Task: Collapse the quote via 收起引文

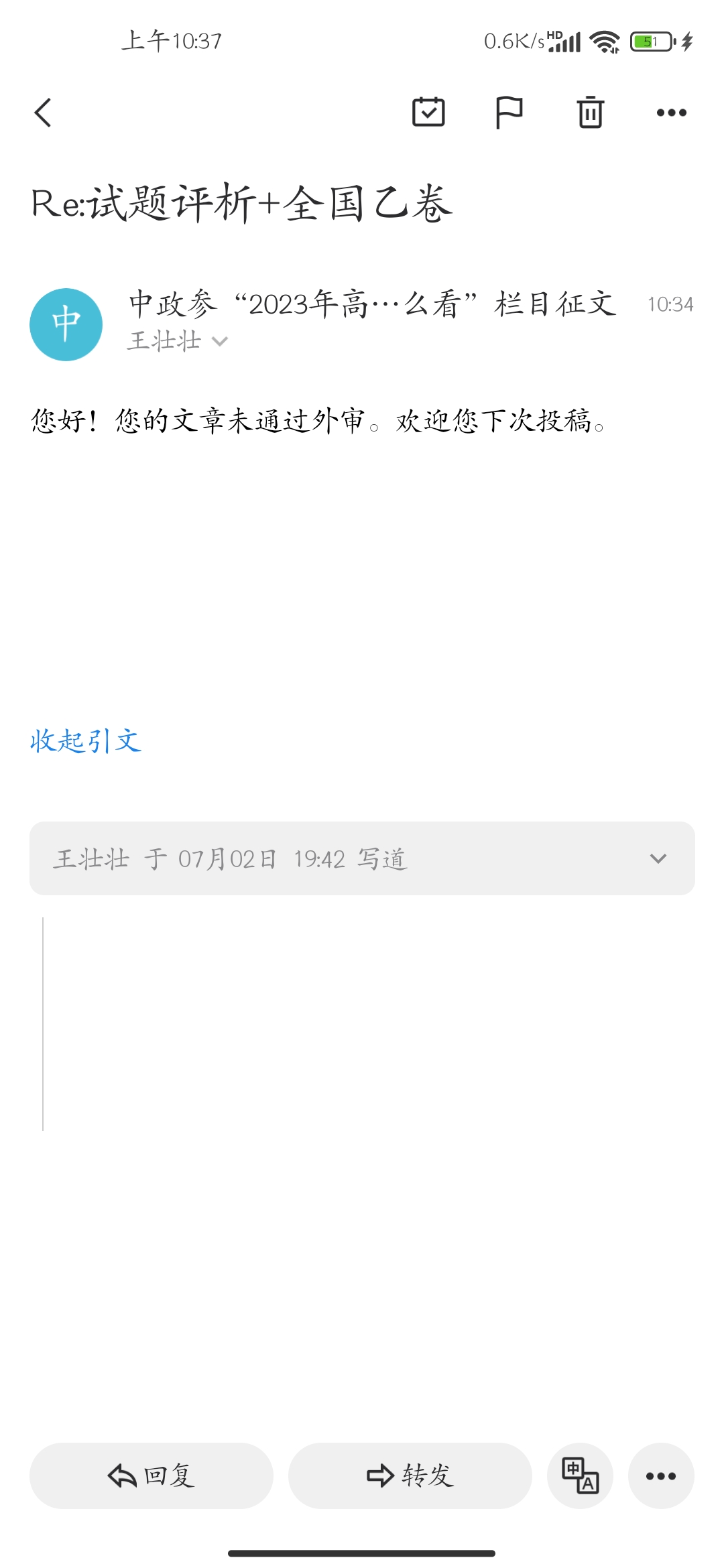Action: 86,741
